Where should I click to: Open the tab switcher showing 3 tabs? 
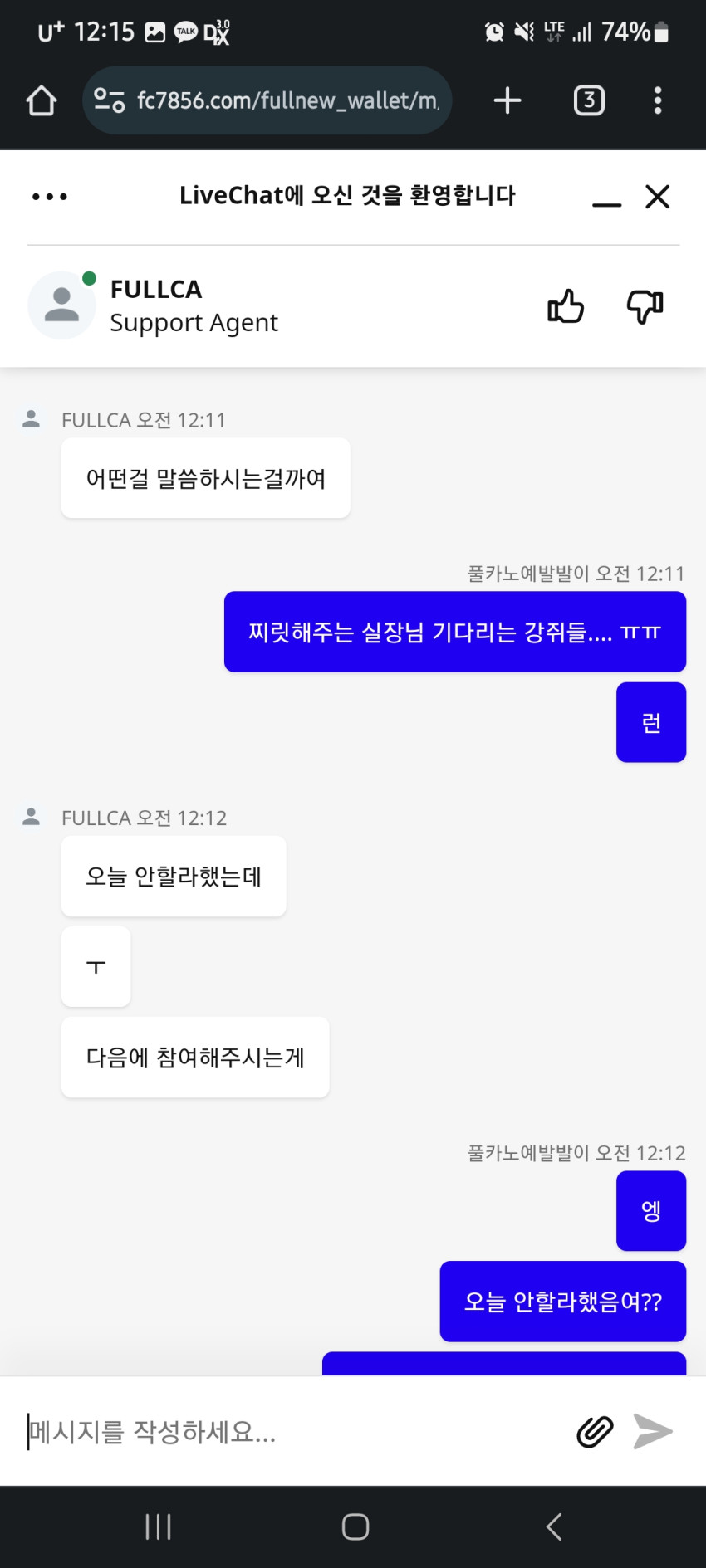[x=589, y=100]
